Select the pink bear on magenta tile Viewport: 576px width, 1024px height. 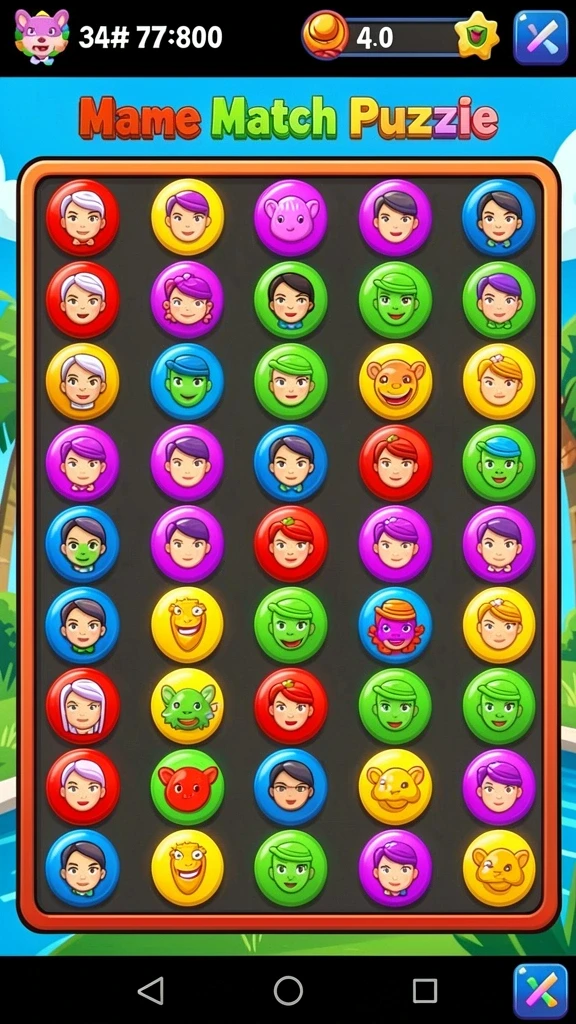(x=291, y=217)
